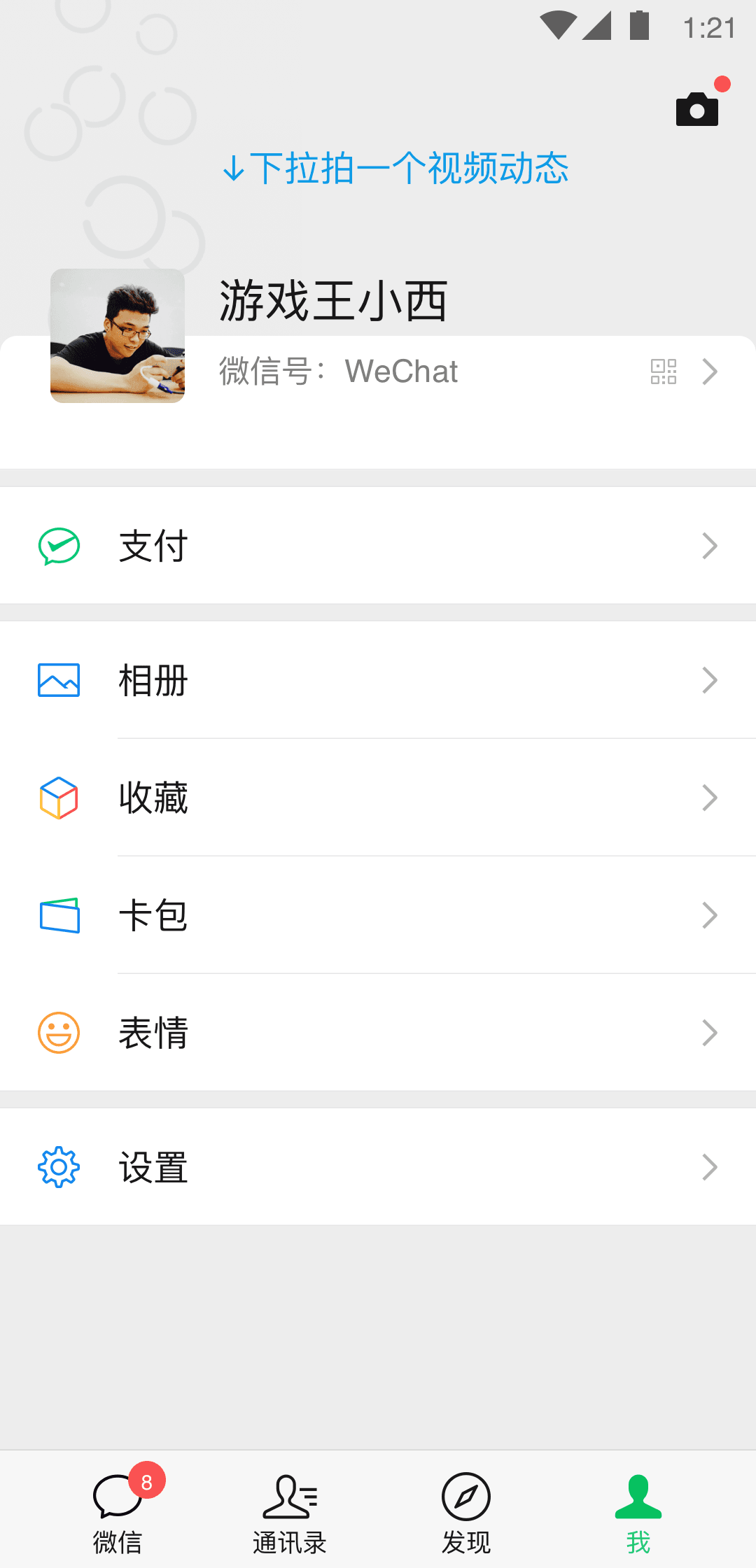756x1568 pixels.
Task: Open Card Package via the card icon
Action: [x=59, y=914]
